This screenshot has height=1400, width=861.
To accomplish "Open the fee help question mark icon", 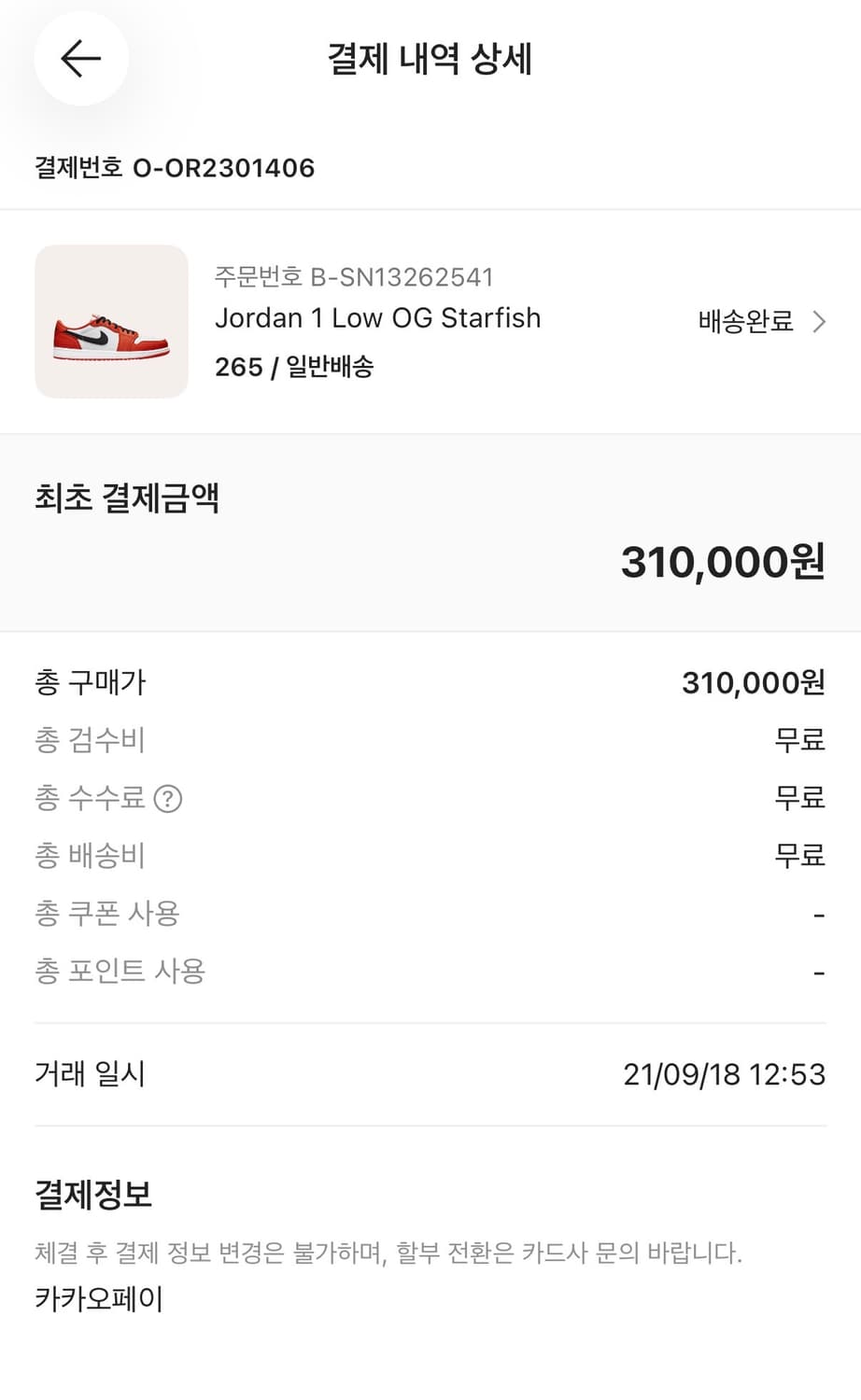I will (x=169, y=799).
